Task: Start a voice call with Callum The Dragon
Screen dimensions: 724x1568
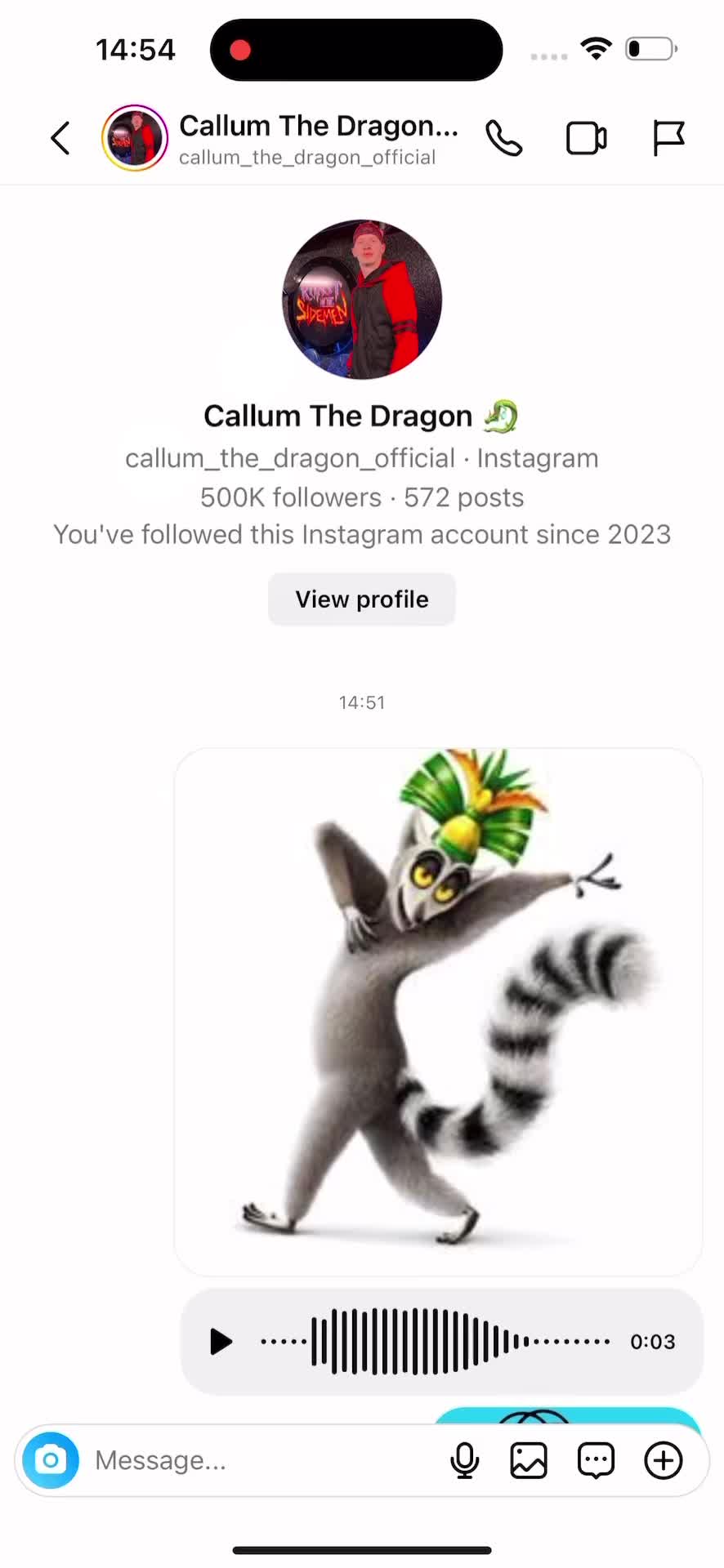Action: [504, 138]
